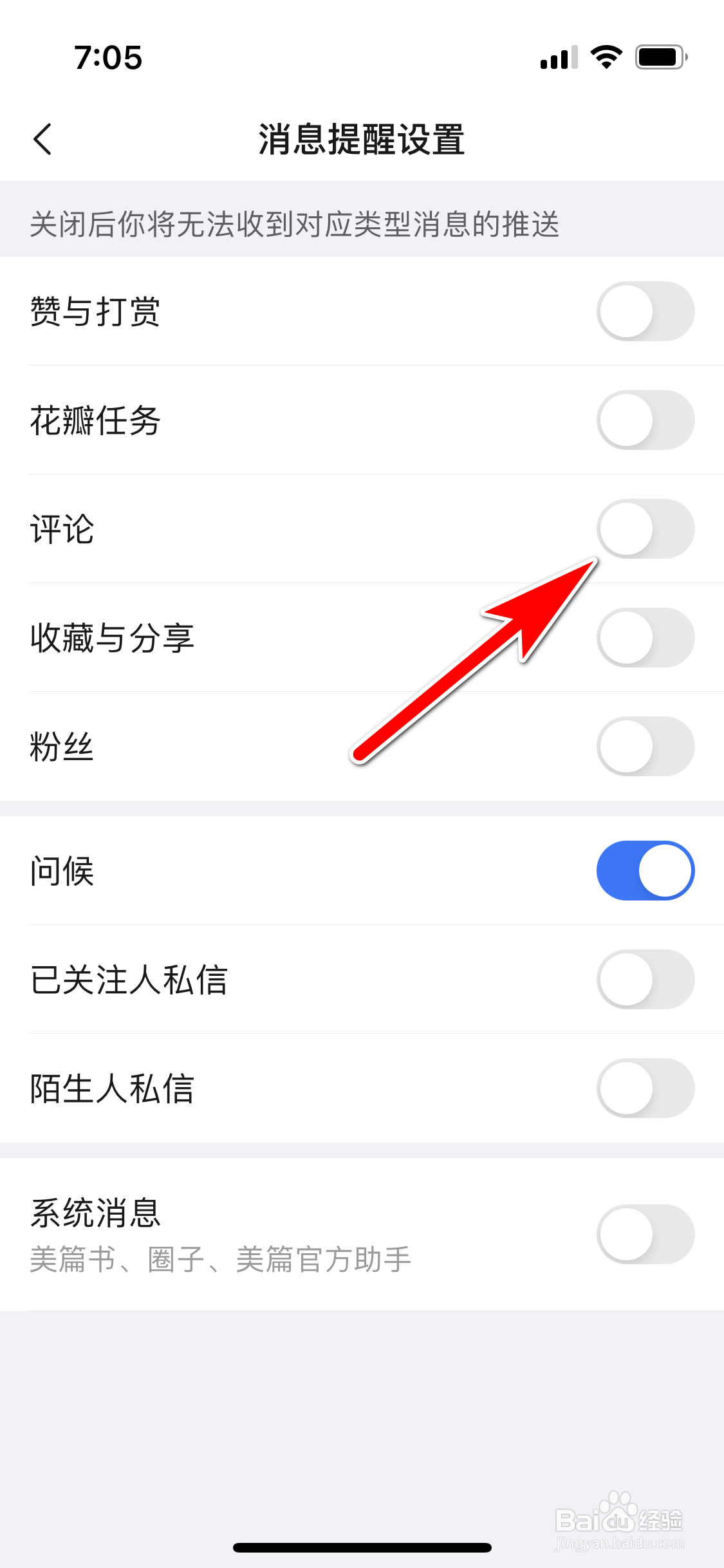Tap the battery indicator icon
The width and height of the screenshot is (724, 1568).
click(x=658, y=58)
